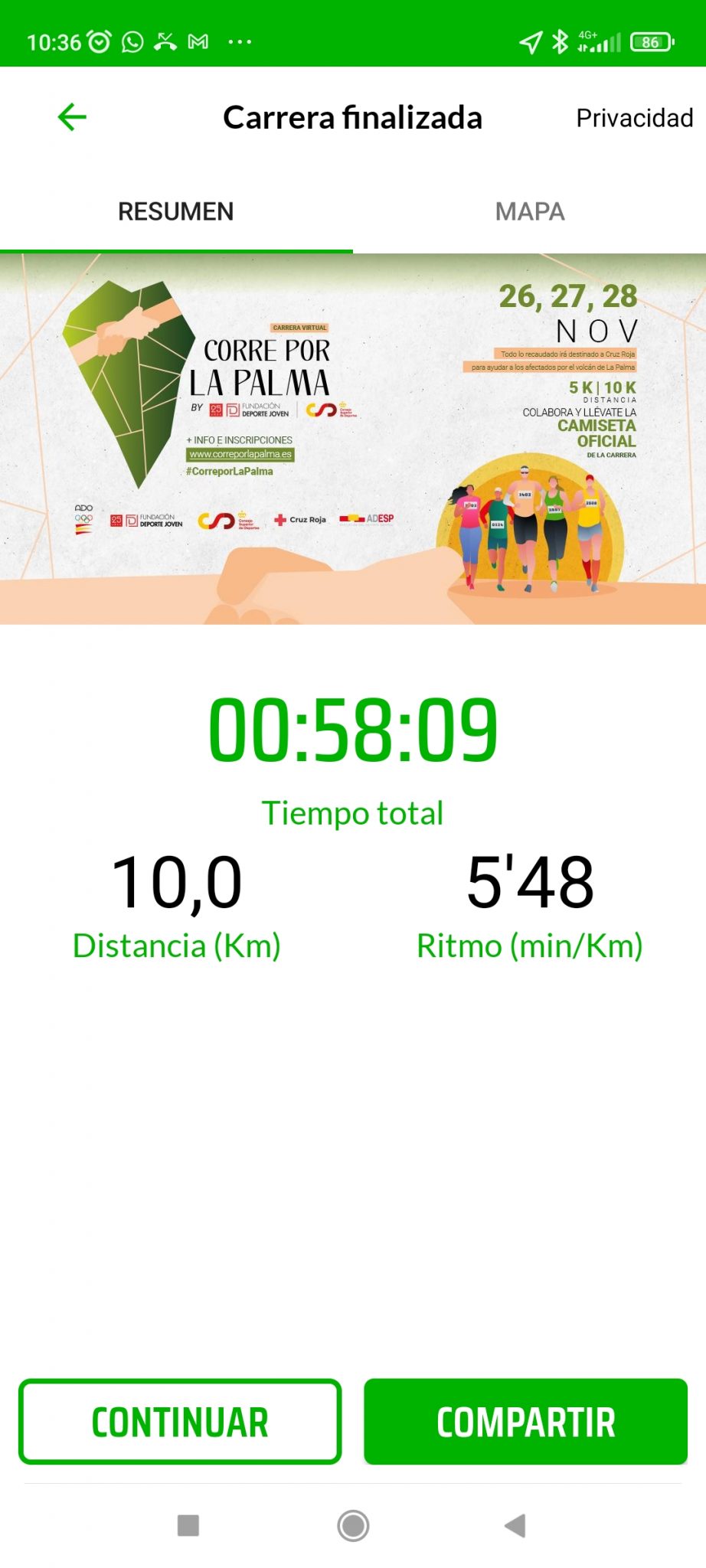Share the run with COMPARTIR
Viewport: 706px width, 1568px height.
coord(525,1422)
